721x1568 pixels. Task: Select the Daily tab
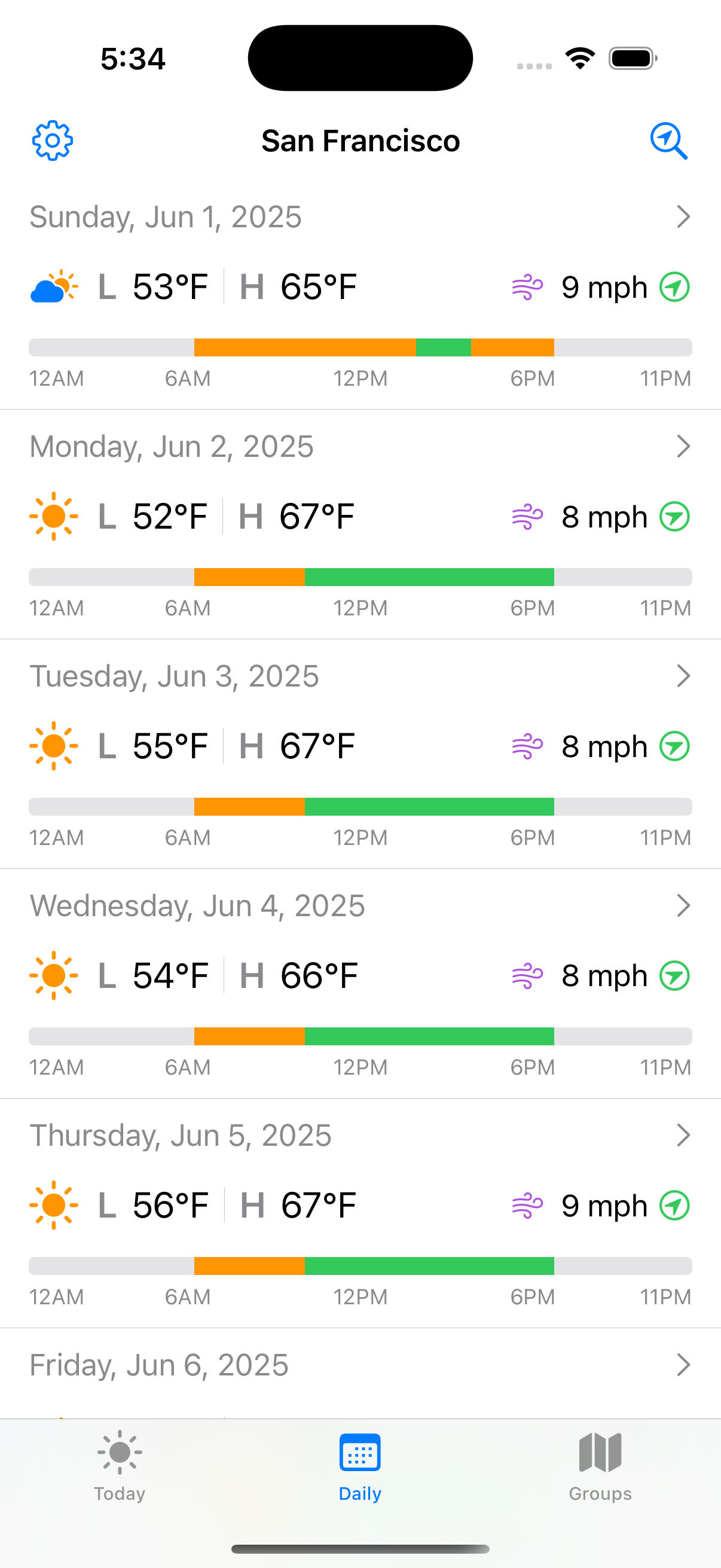click(360, 1466)
